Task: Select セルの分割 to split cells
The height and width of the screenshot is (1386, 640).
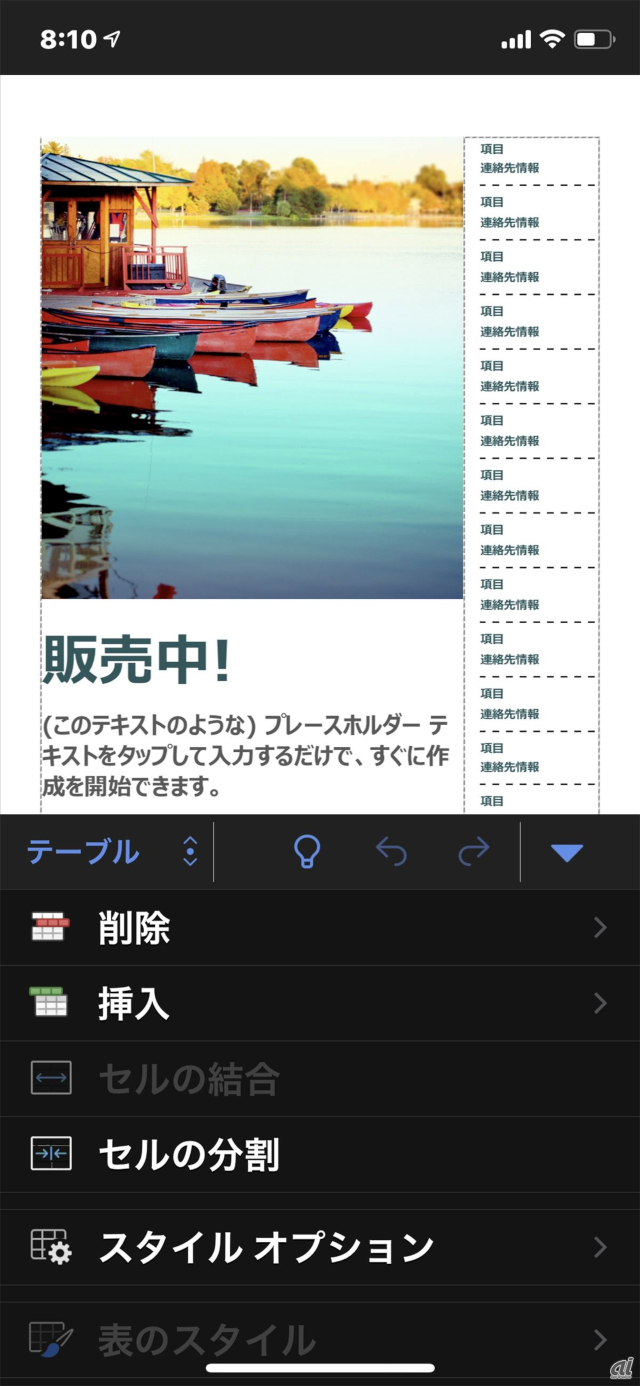Action: [320, 1155]
